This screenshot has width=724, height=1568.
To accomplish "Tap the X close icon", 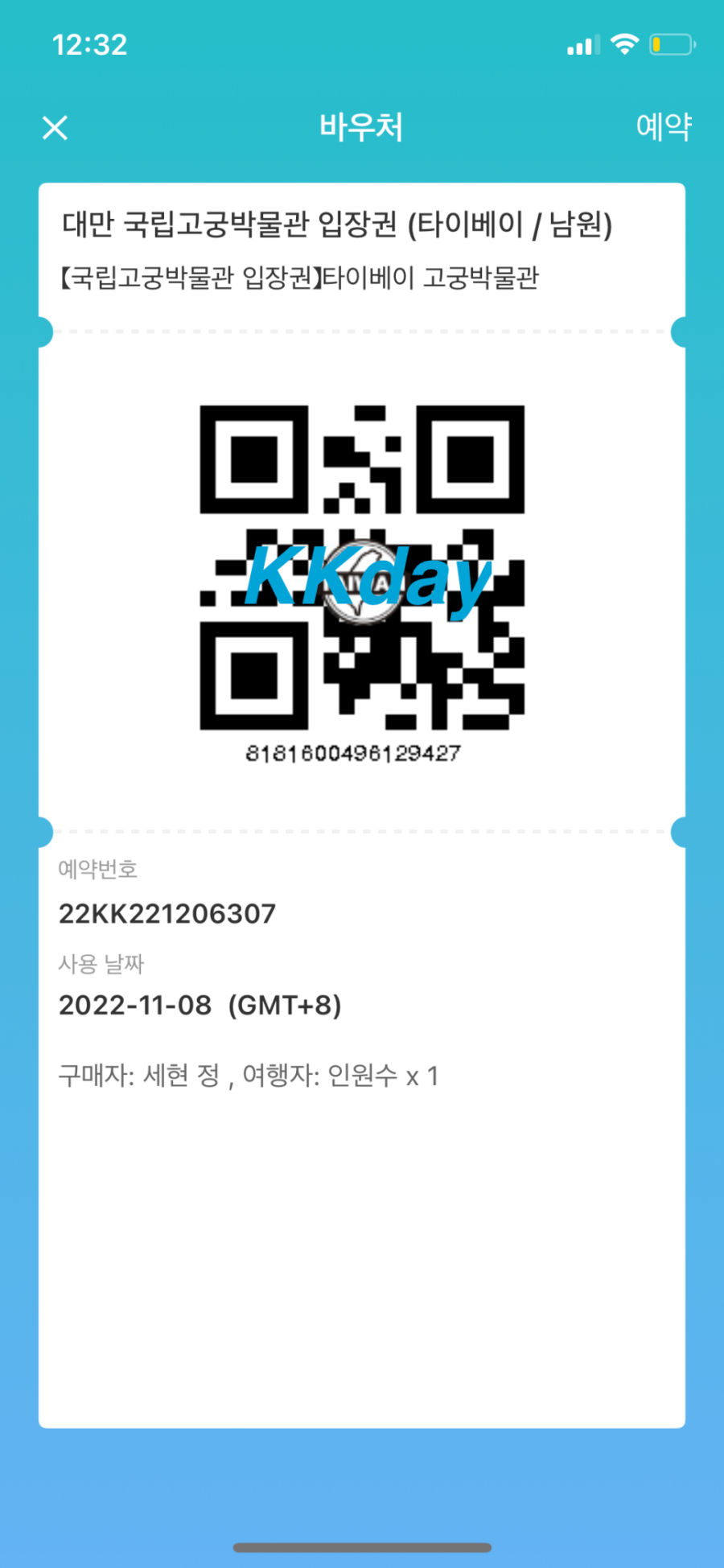I will pos(54,127).
